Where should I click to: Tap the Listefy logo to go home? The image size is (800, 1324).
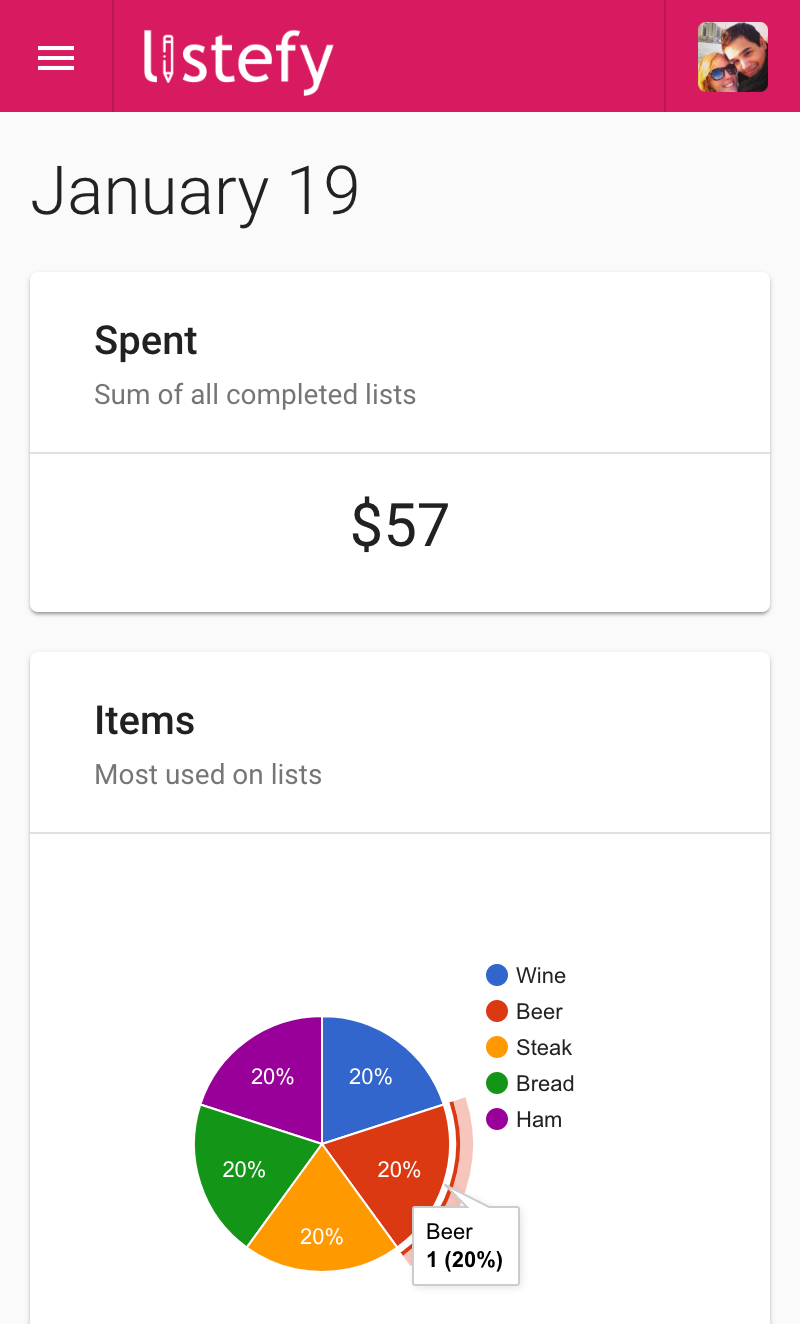tap(238, 60)
